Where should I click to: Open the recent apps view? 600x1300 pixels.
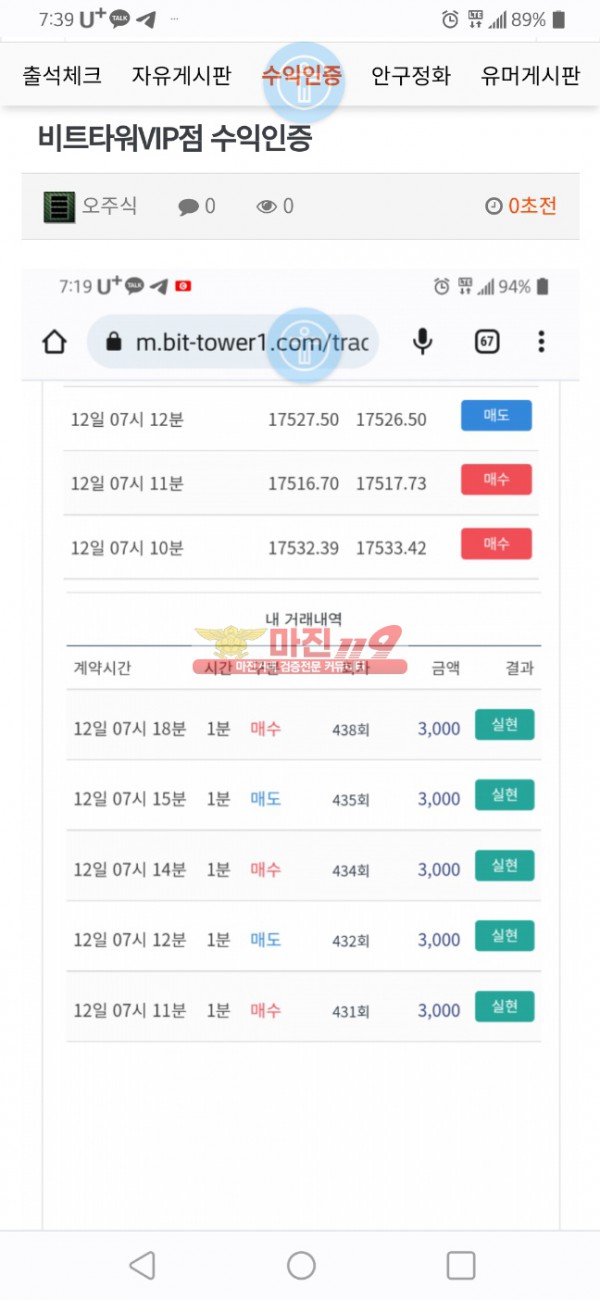tap(460, 1265)
